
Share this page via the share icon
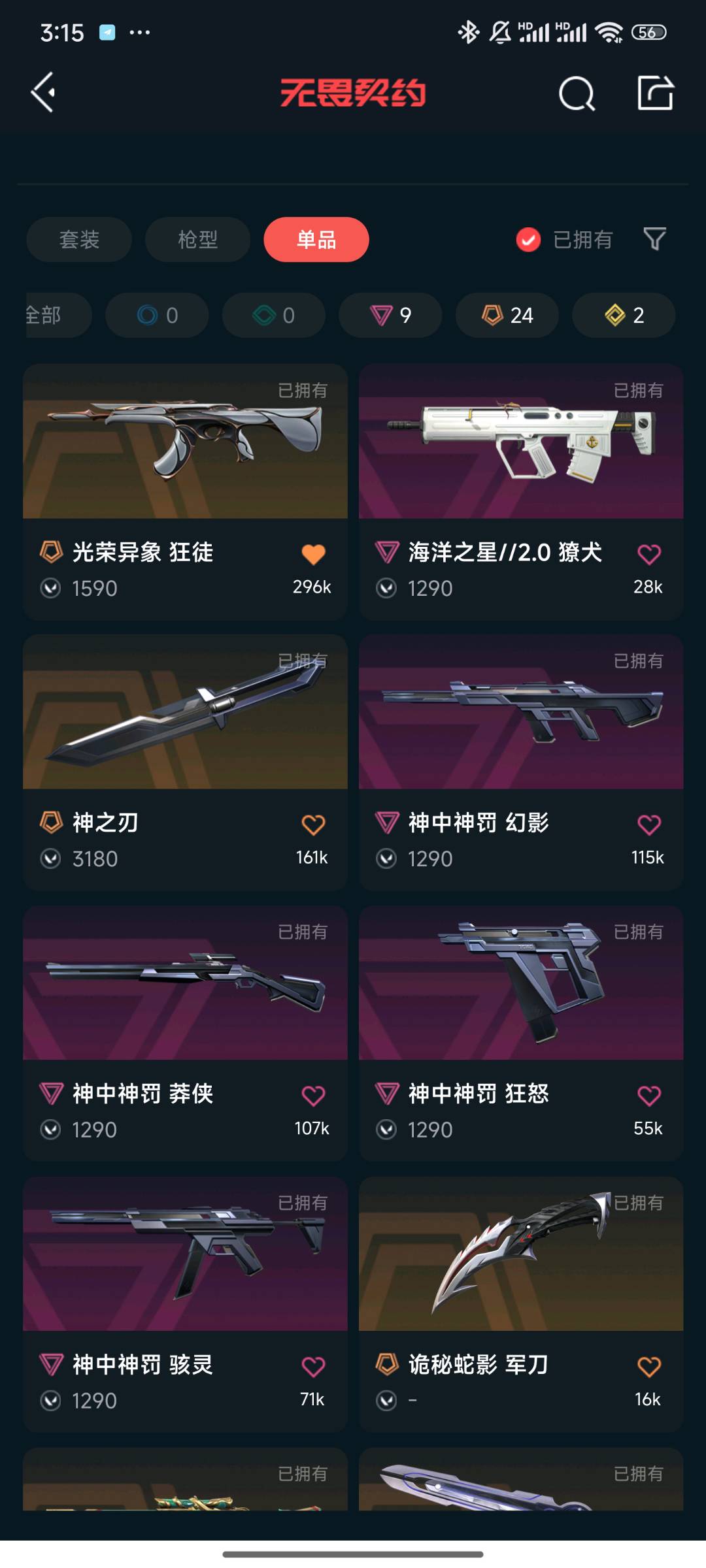click(x=655, y=93)
